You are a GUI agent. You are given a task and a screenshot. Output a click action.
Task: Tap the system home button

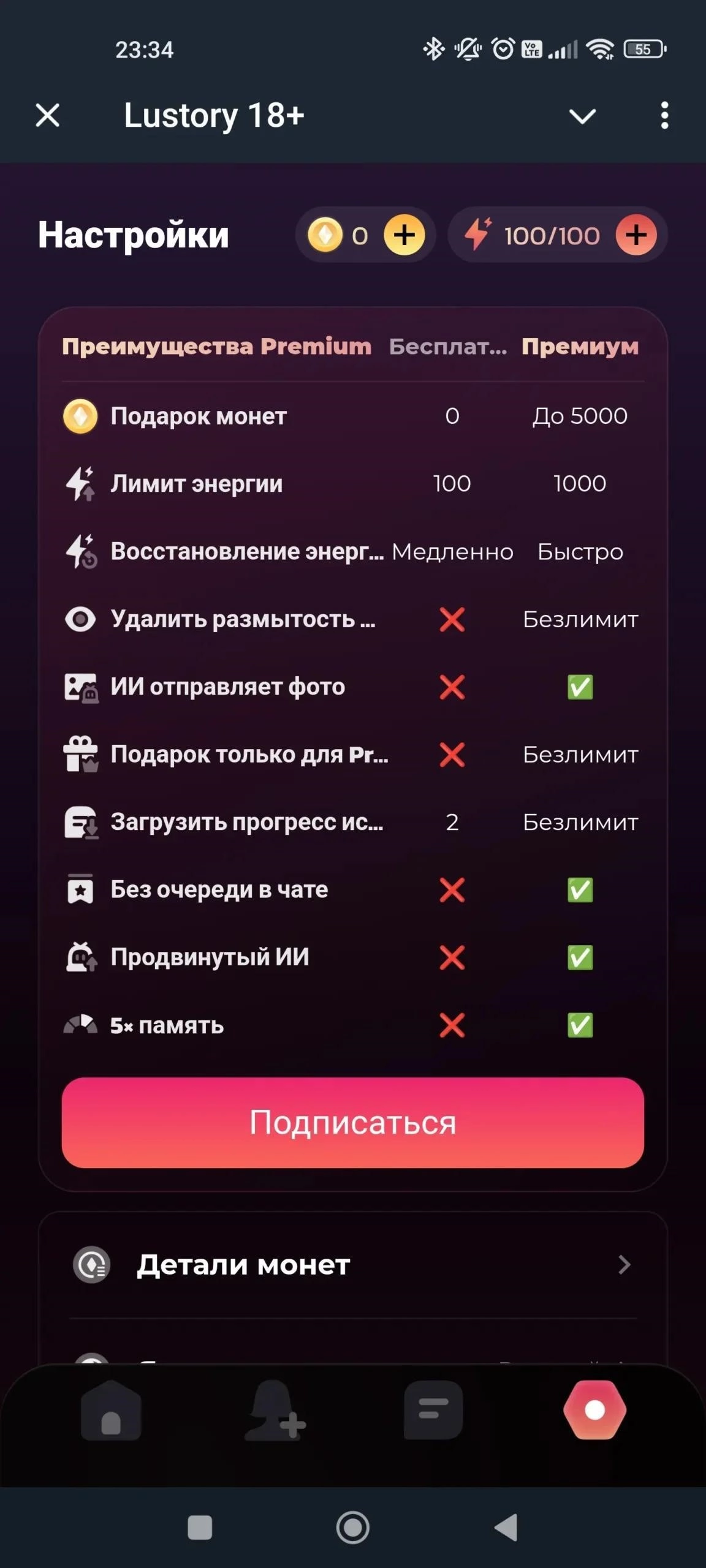click(353, 1527)
